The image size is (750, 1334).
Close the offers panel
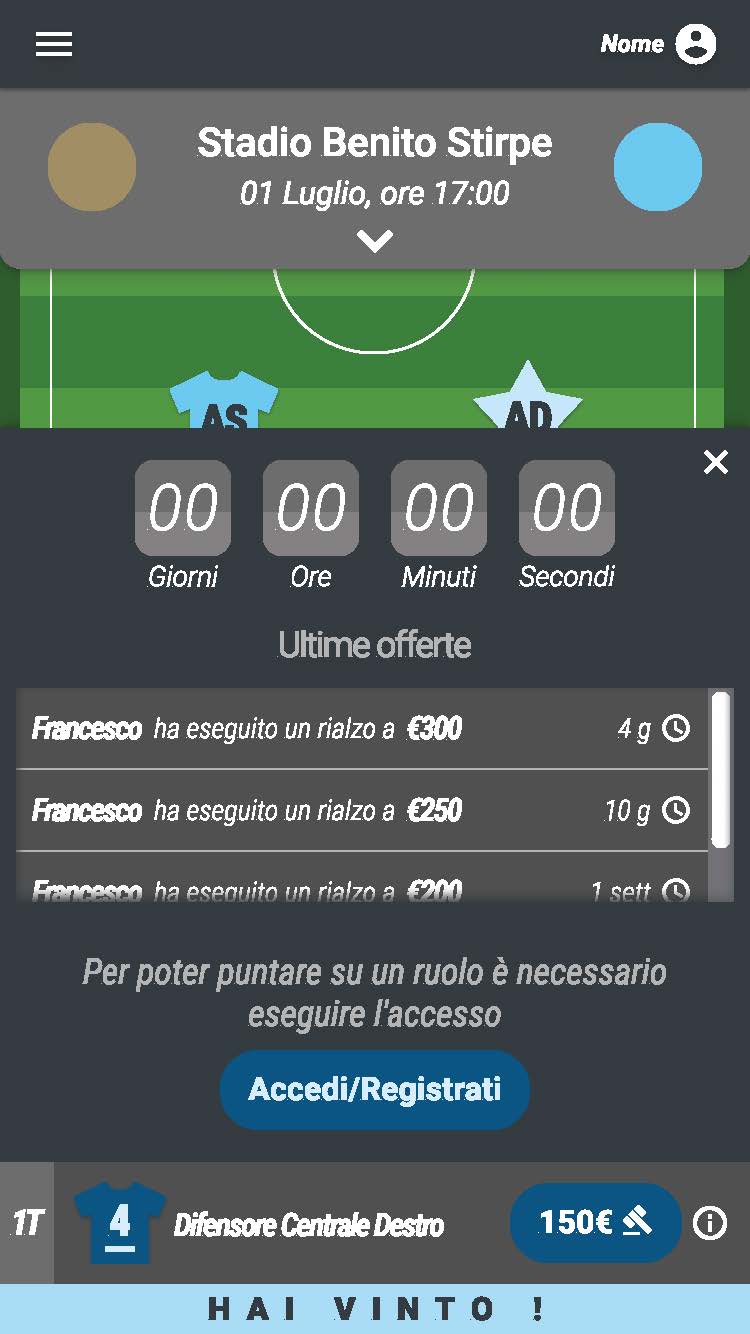point(715,462)
